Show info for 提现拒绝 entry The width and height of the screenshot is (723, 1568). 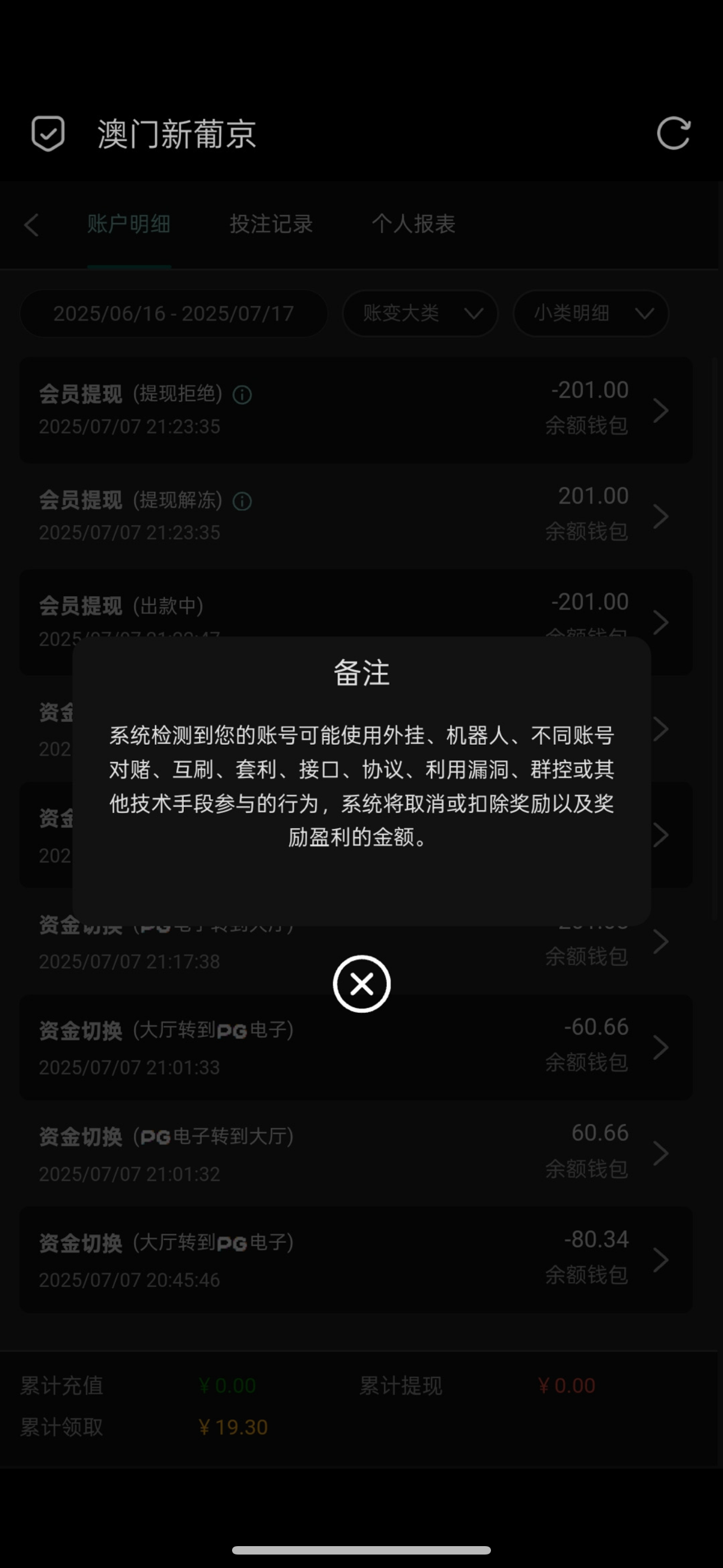pos(242,395)
